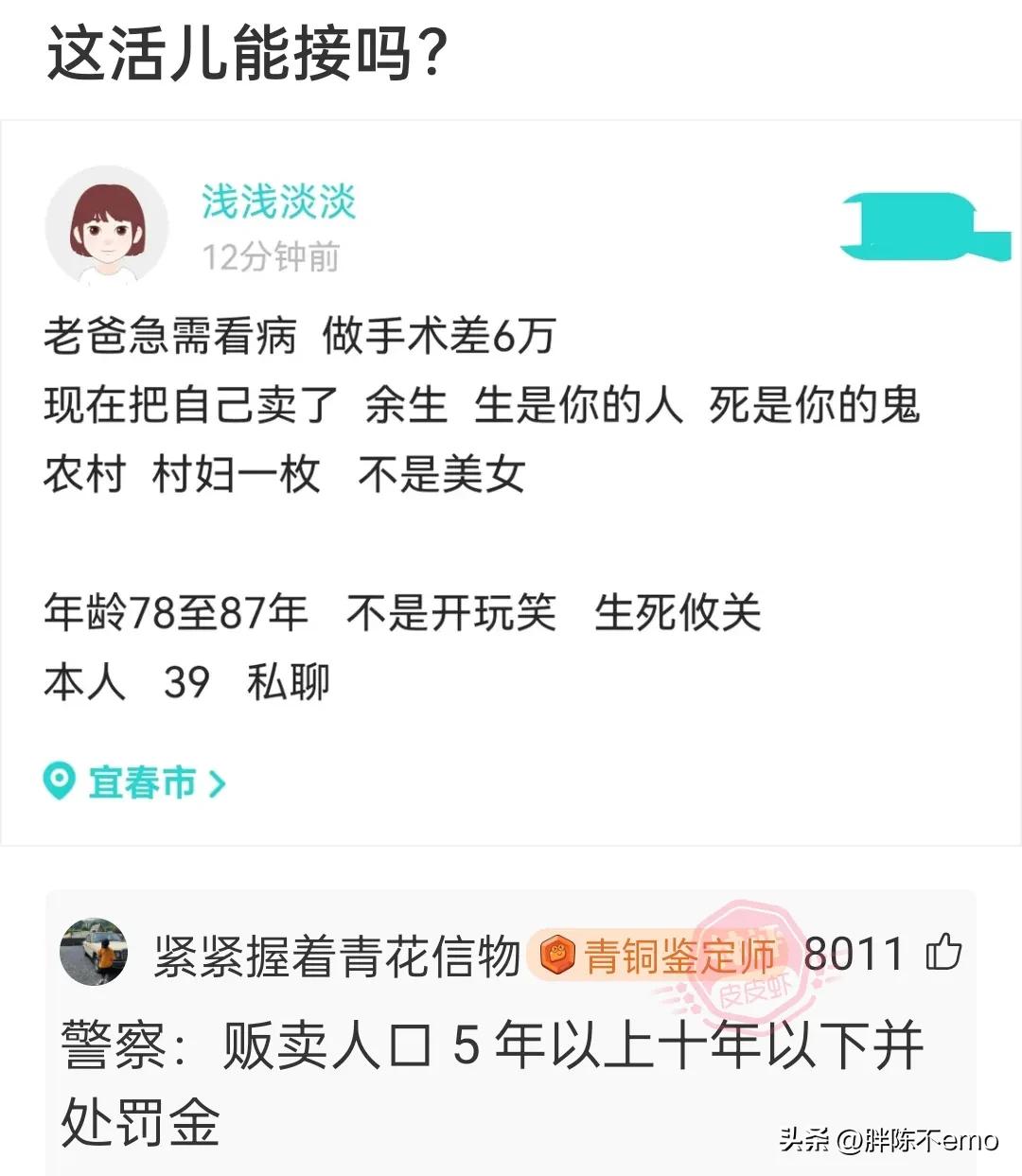Open the post author's avatar 浅浅淡淡
The image size is (1022, 1176).
point(107,224)
